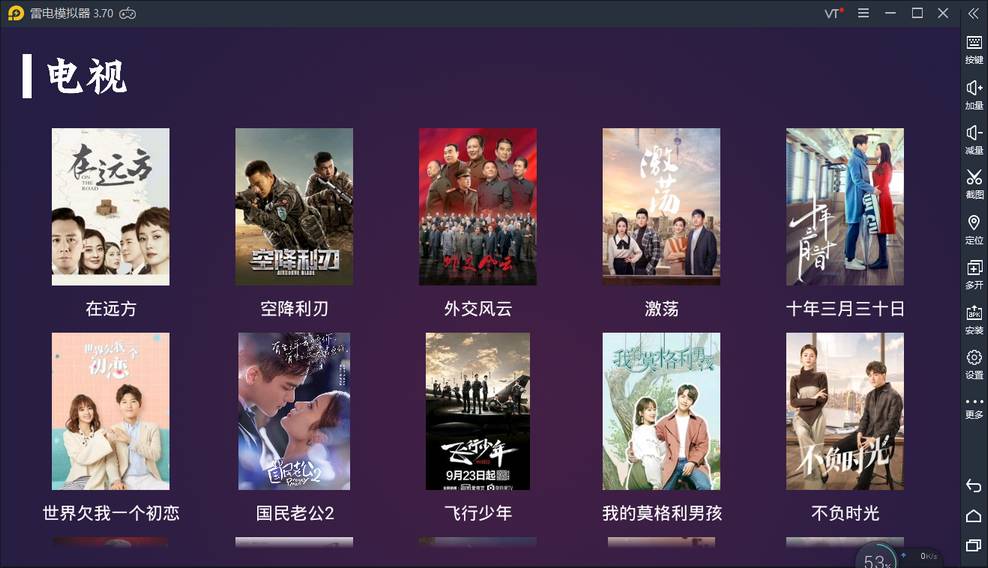Screen dimensions: 988x568
Task: Open the 定位 location tool
Action: click(x=973, y=228)
